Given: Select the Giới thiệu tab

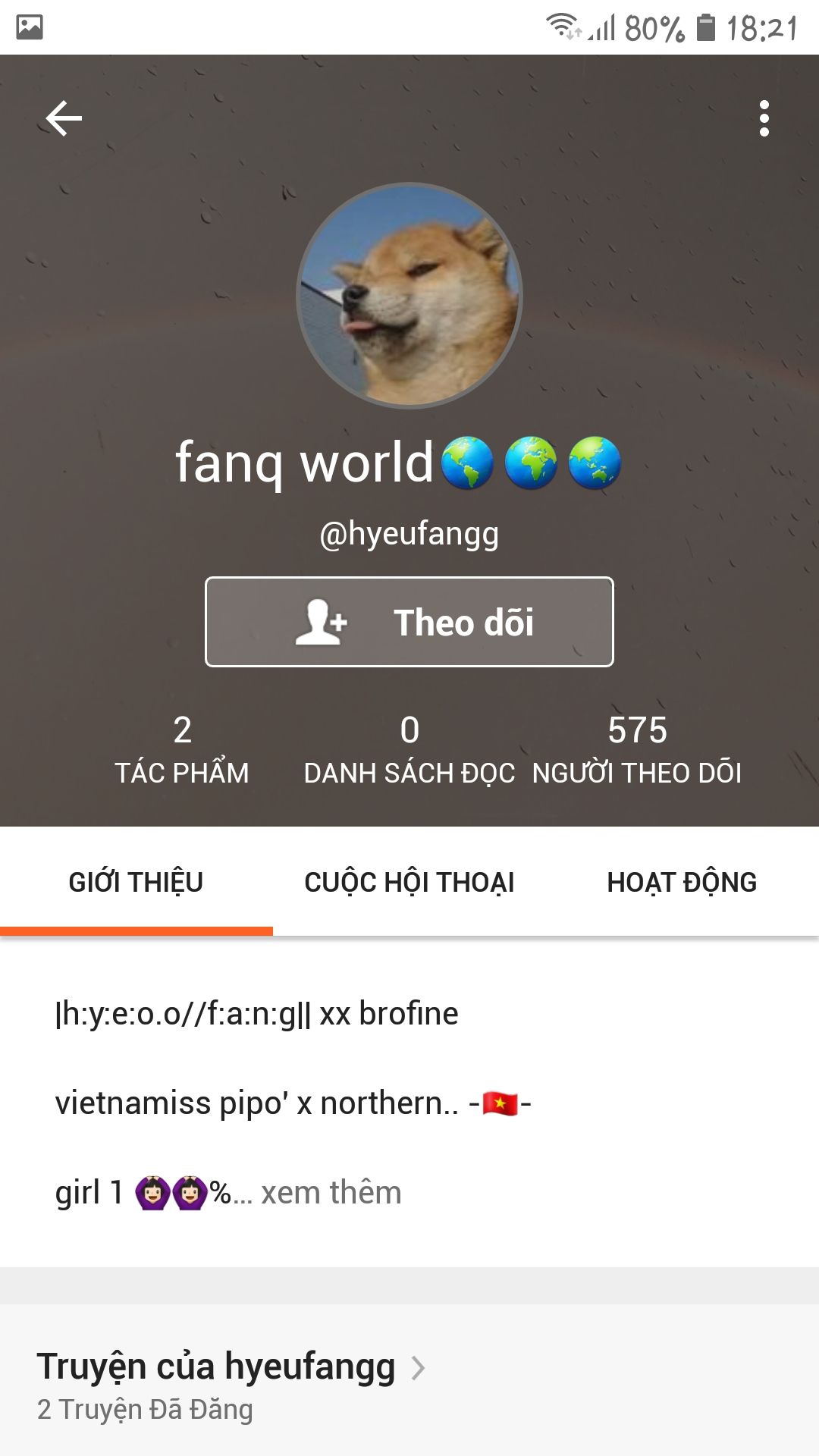Looking at the screenshot, I should pyautogui.click(x=136, y=882).
